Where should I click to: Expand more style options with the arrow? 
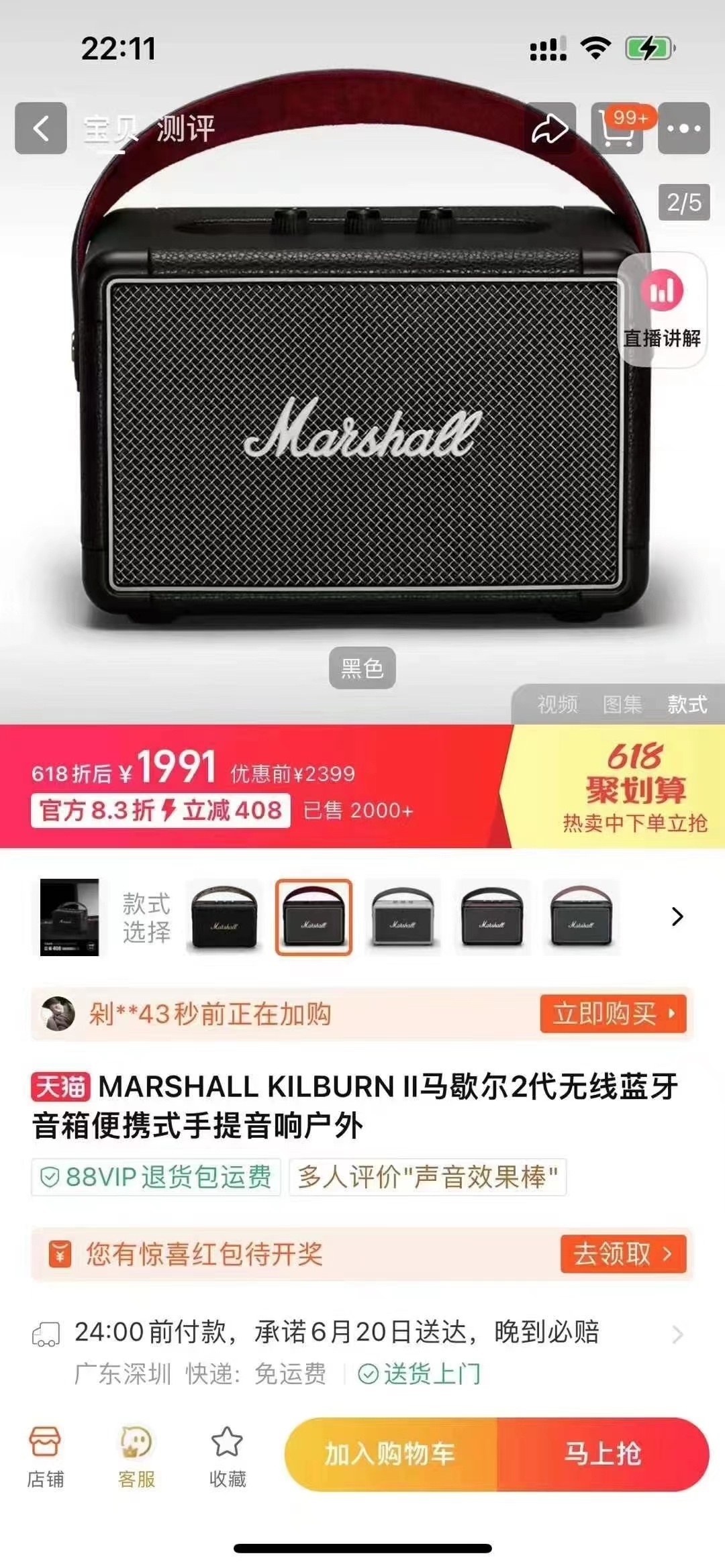point(677,917)
